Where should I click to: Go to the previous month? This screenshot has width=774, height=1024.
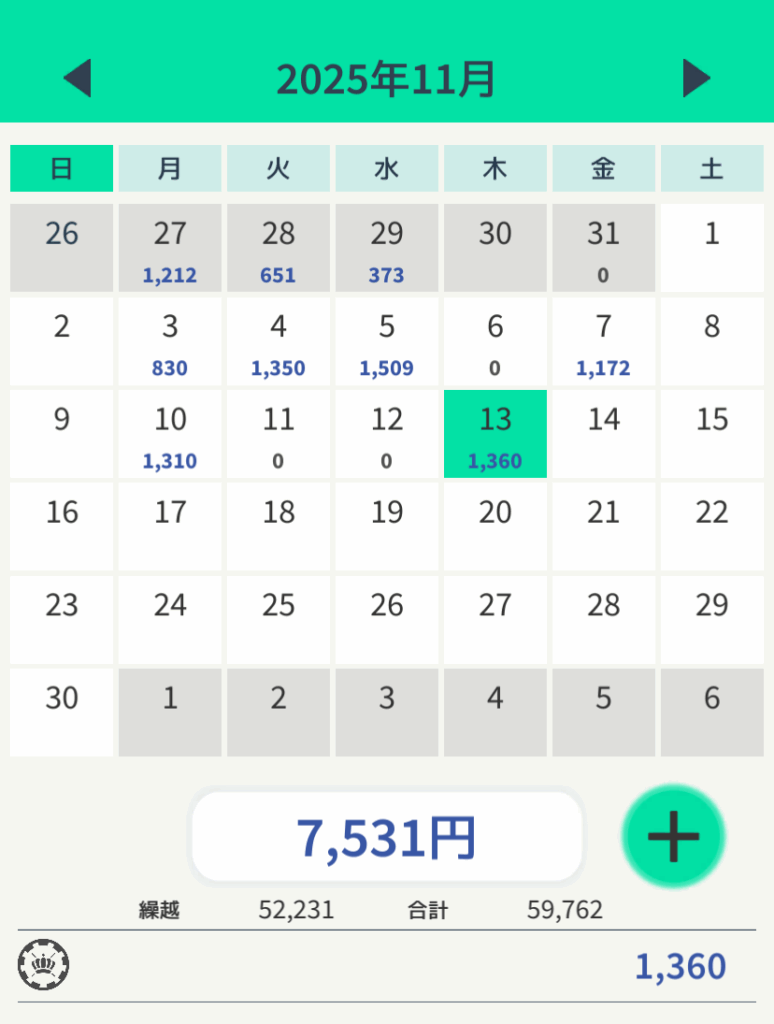(x=78, y=78)
